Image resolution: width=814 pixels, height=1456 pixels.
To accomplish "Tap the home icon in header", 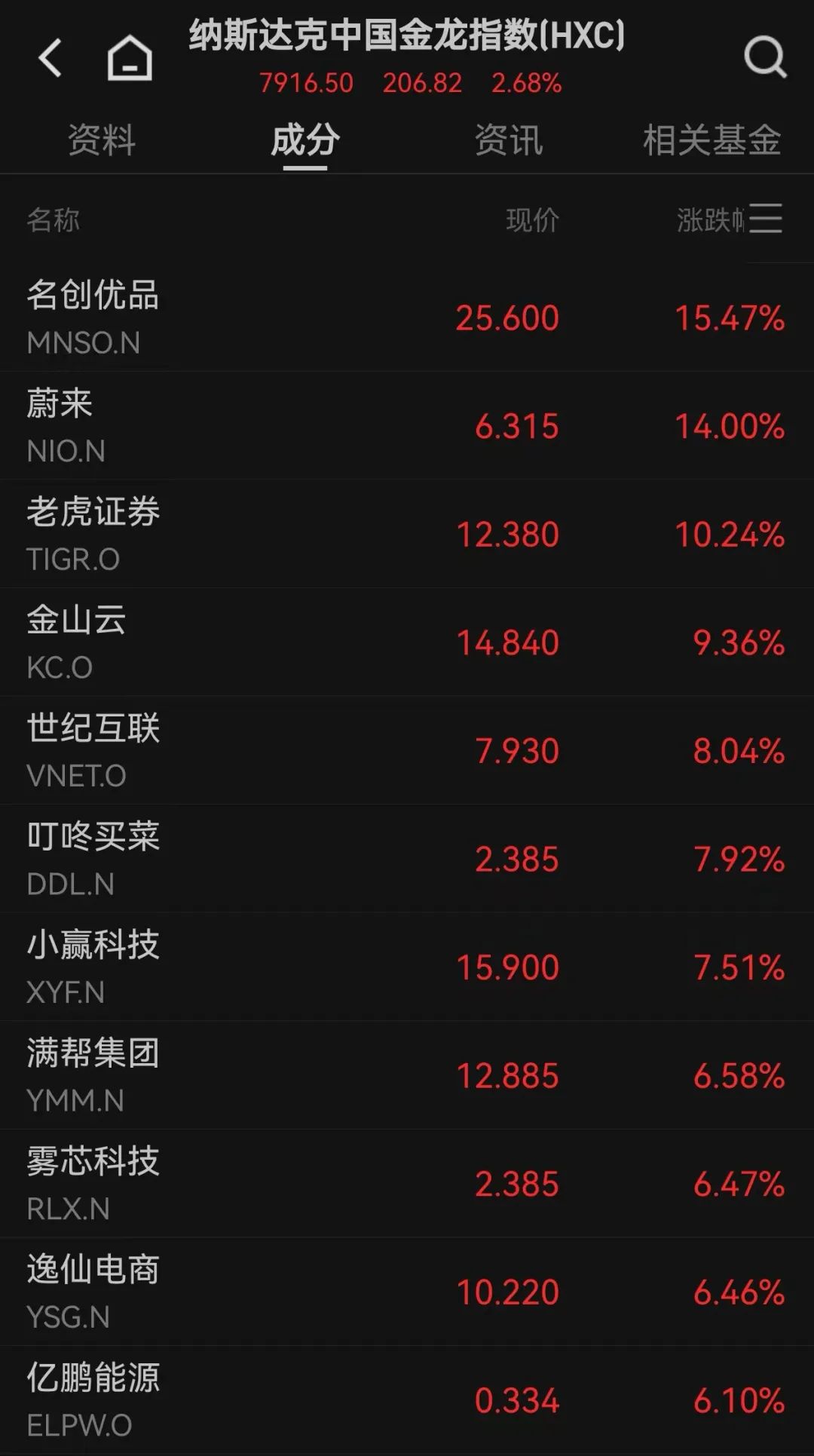I will 130,58.
